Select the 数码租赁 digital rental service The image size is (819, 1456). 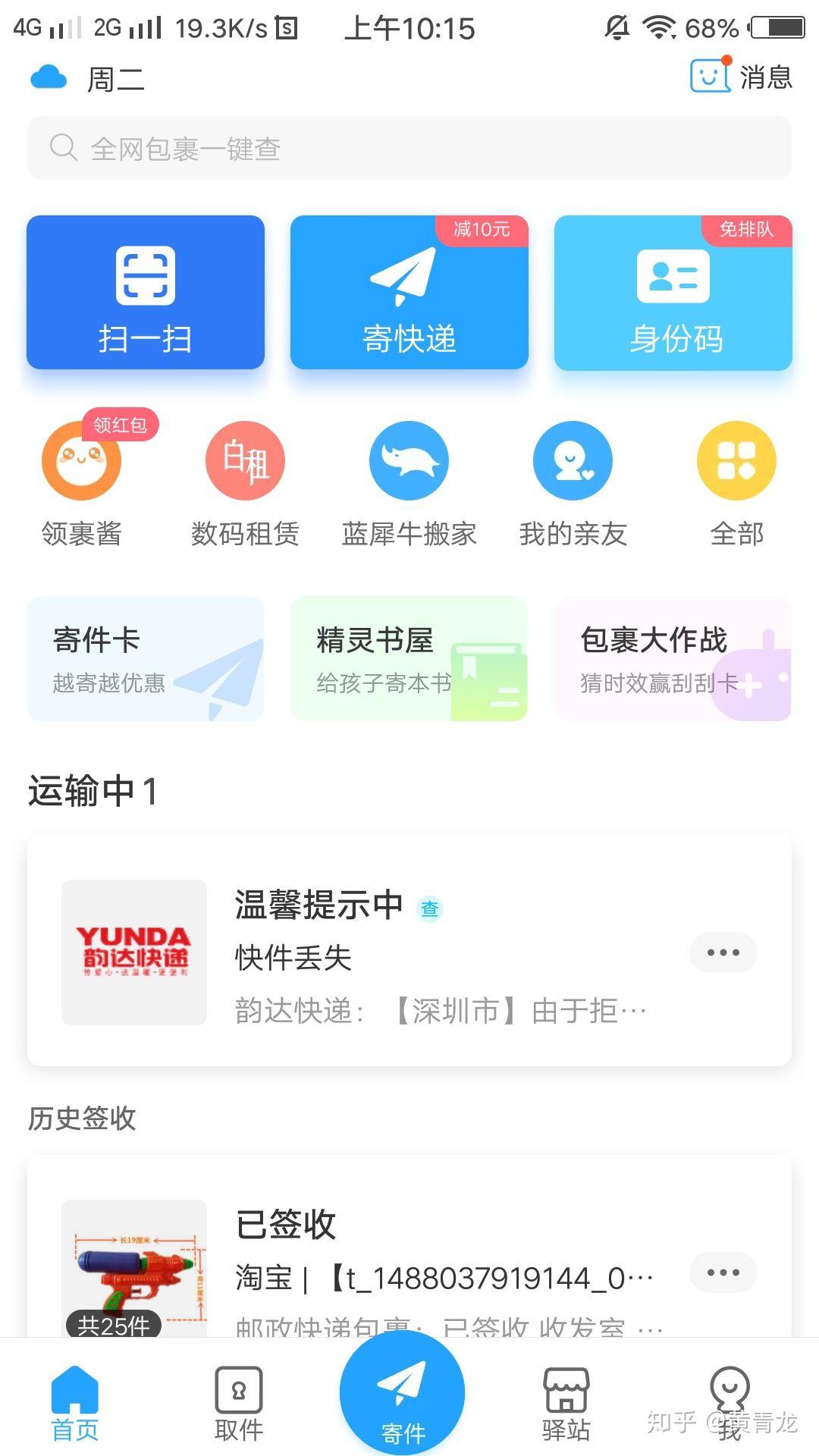coord(244,478)
